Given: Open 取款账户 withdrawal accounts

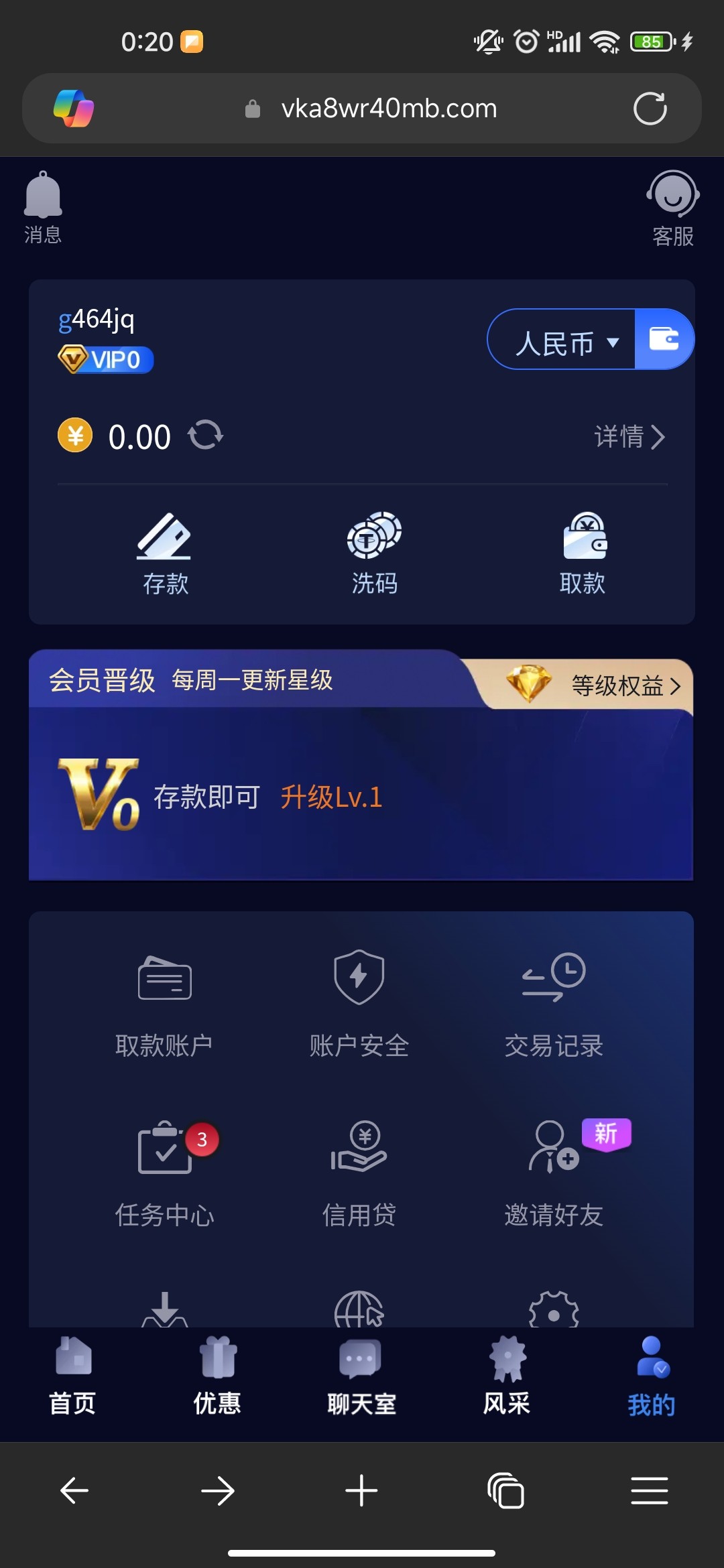Looking at the screenshot, I should point(164,1006).
